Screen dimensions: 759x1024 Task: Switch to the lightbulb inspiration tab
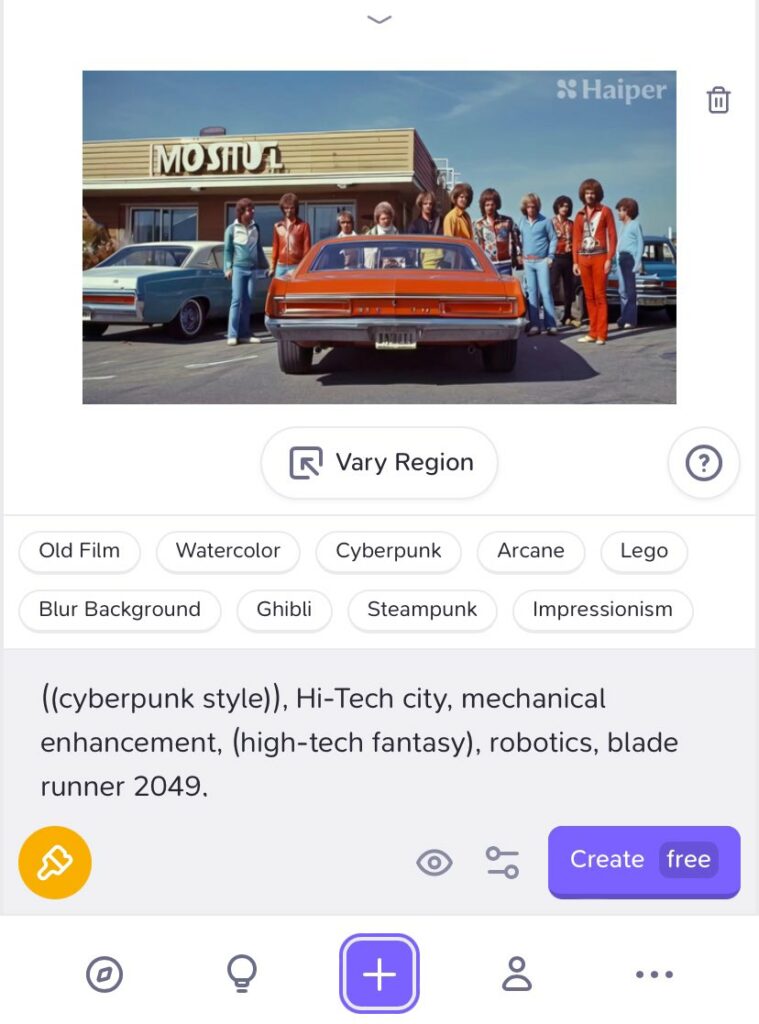coord(242,973)
